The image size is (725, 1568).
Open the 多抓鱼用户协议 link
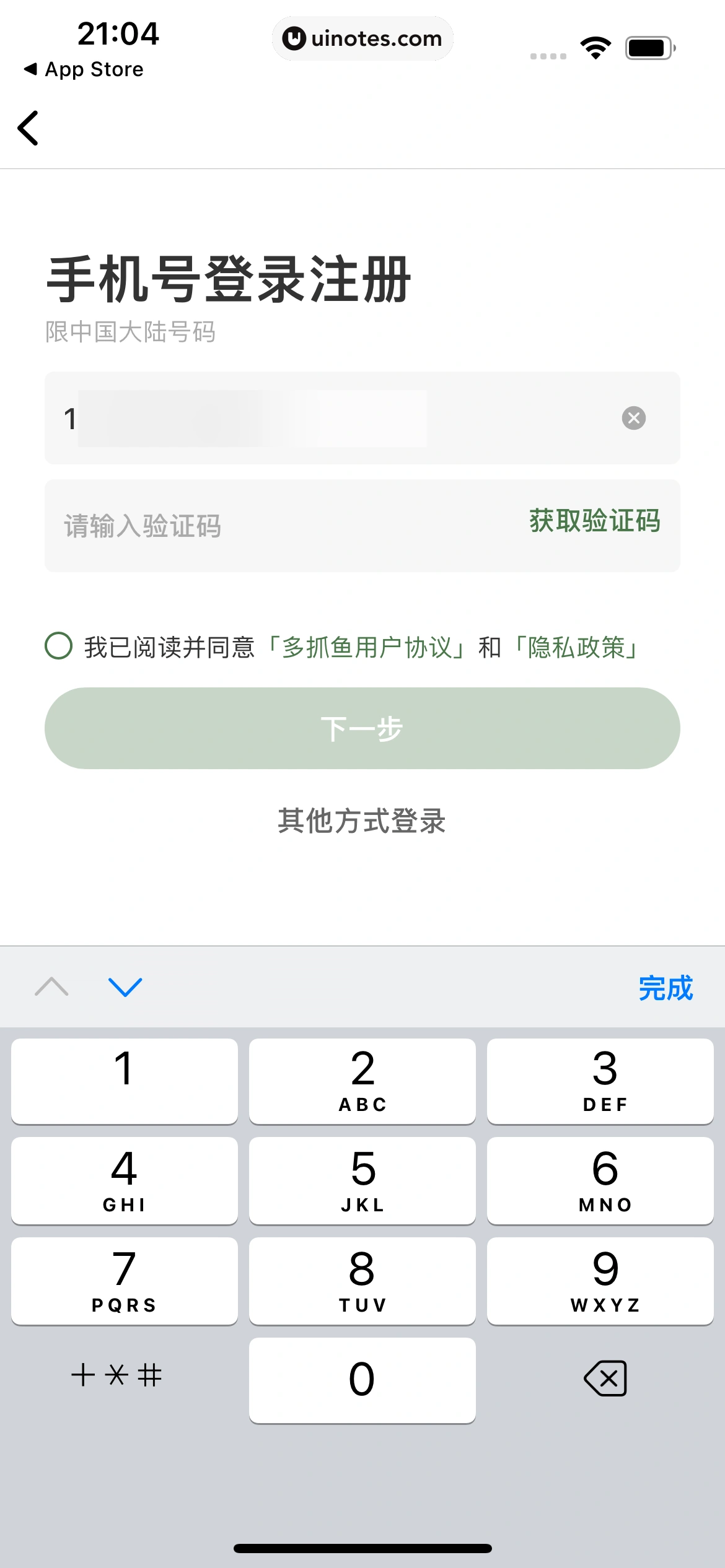coord(367,648)
